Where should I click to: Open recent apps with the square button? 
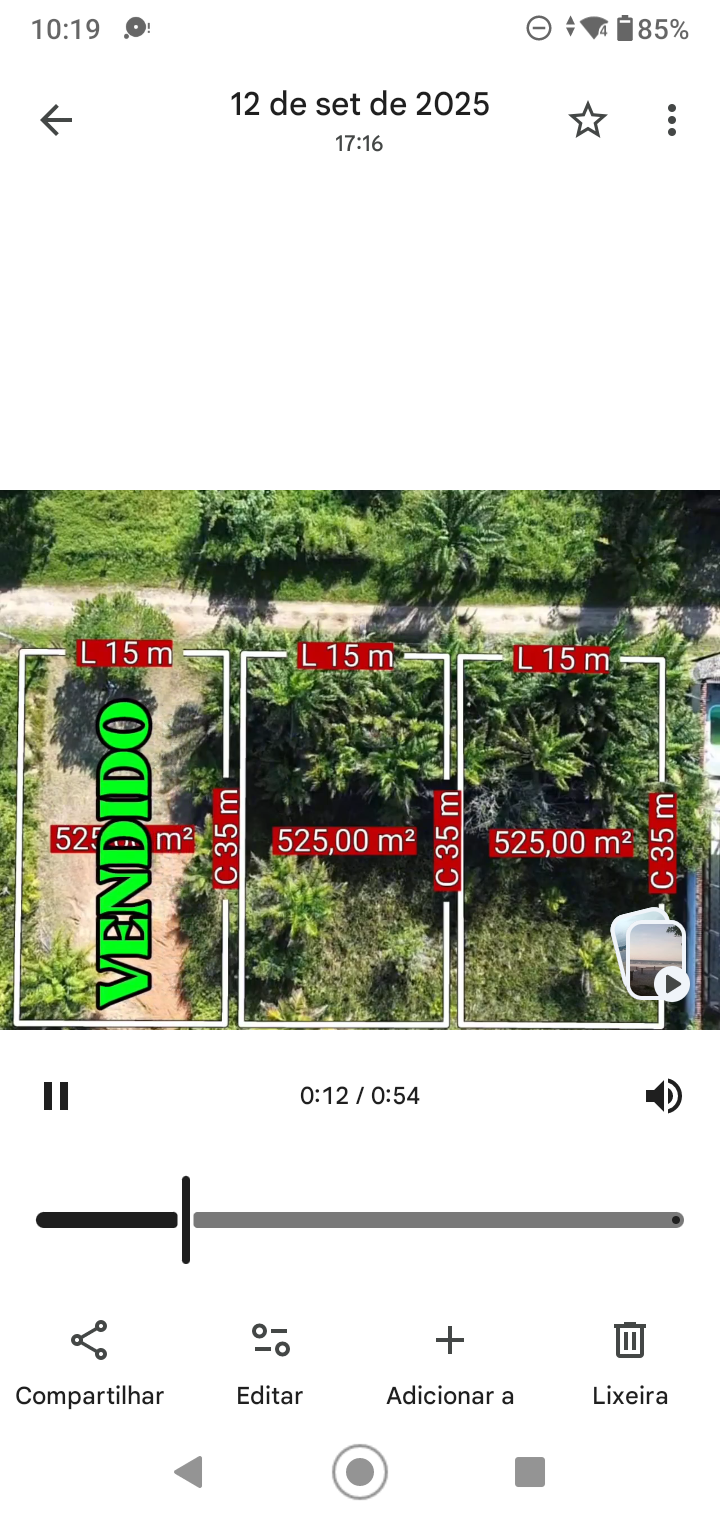529,1472
